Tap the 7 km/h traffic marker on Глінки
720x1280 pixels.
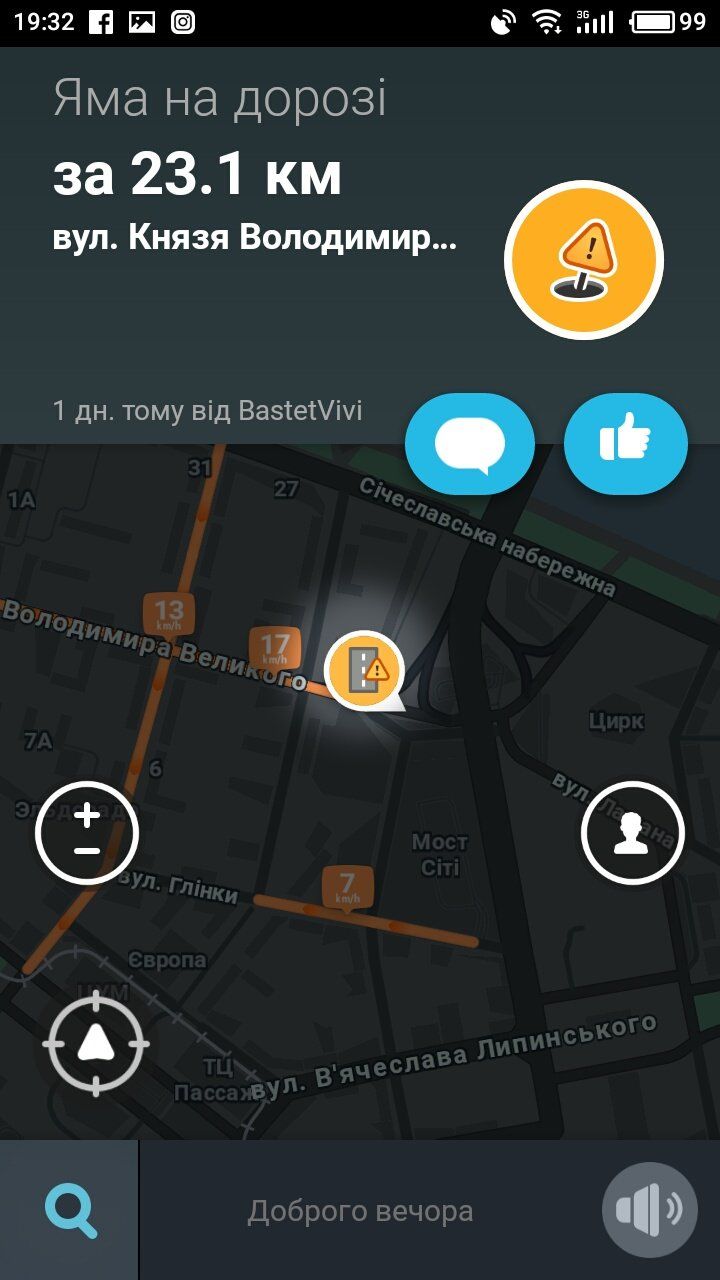[347, 886]
